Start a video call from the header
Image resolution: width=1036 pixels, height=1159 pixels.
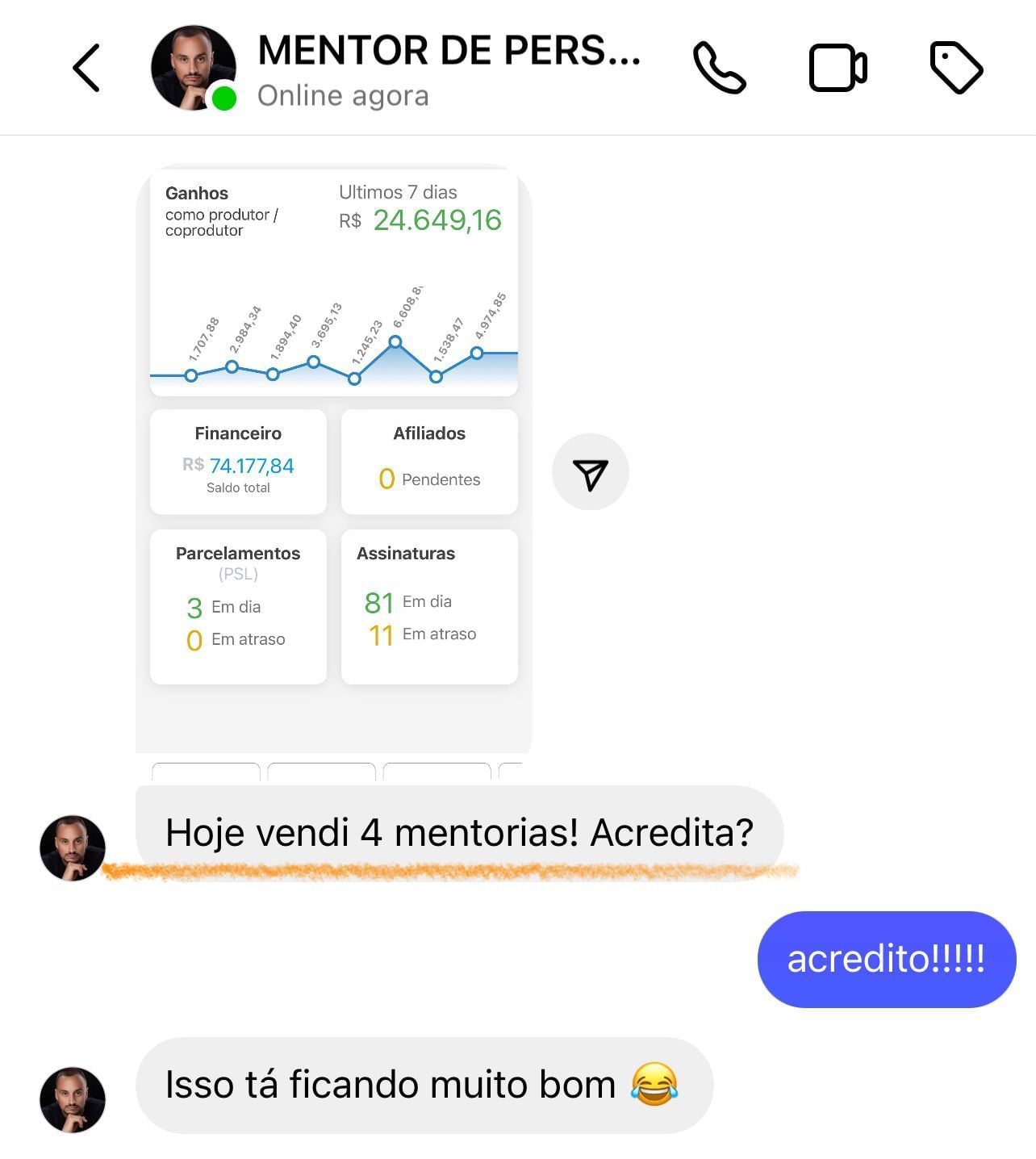[x=838, y=68]
